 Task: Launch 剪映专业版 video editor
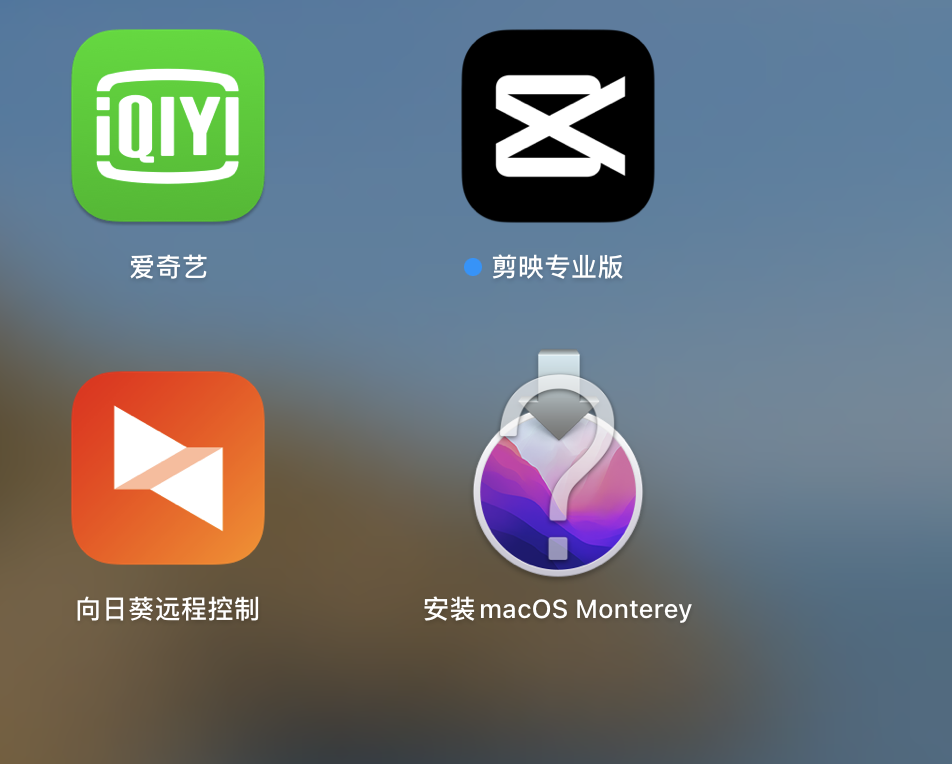[x=557, y=126]
